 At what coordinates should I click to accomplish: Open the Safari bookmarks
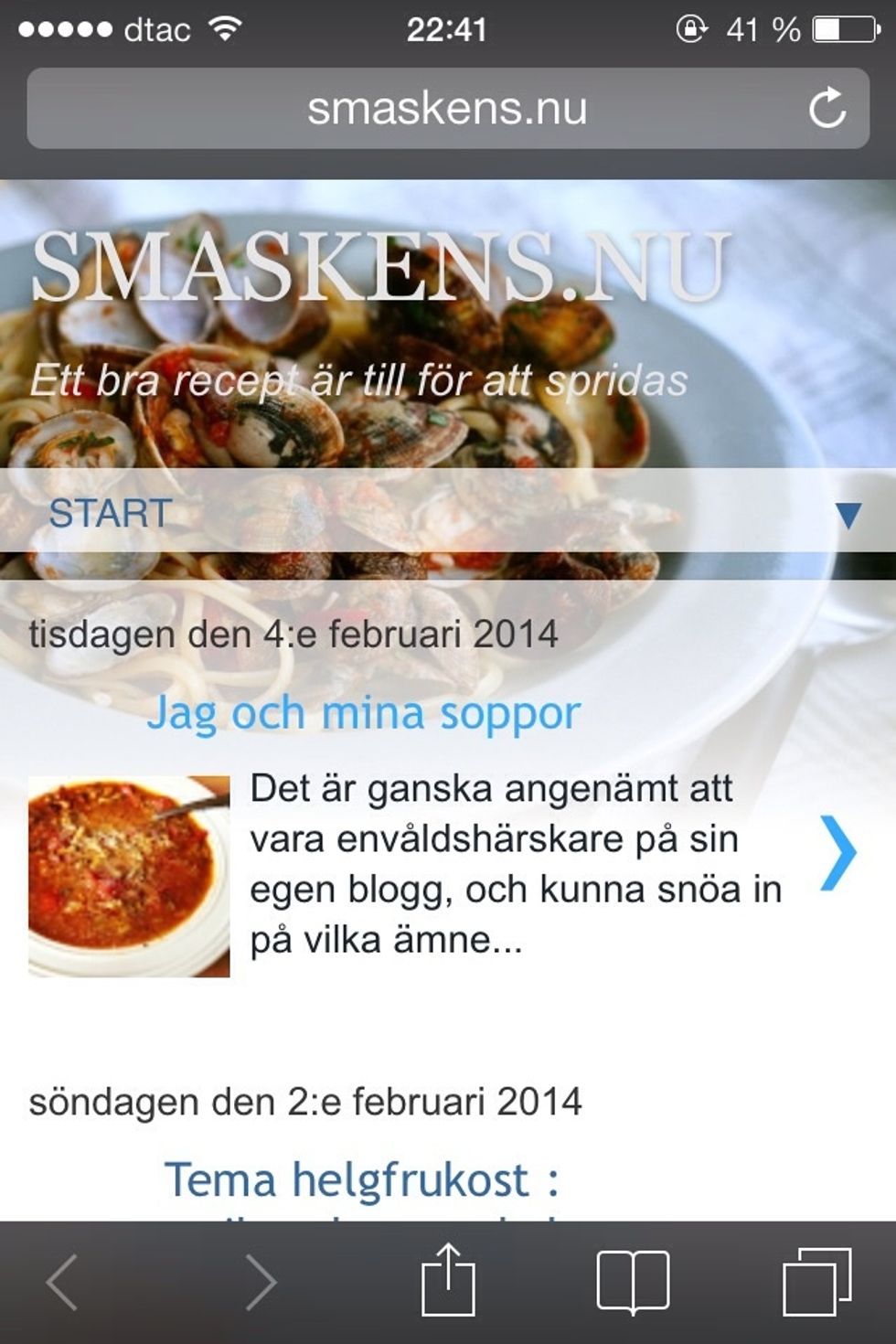point(633,1281)
